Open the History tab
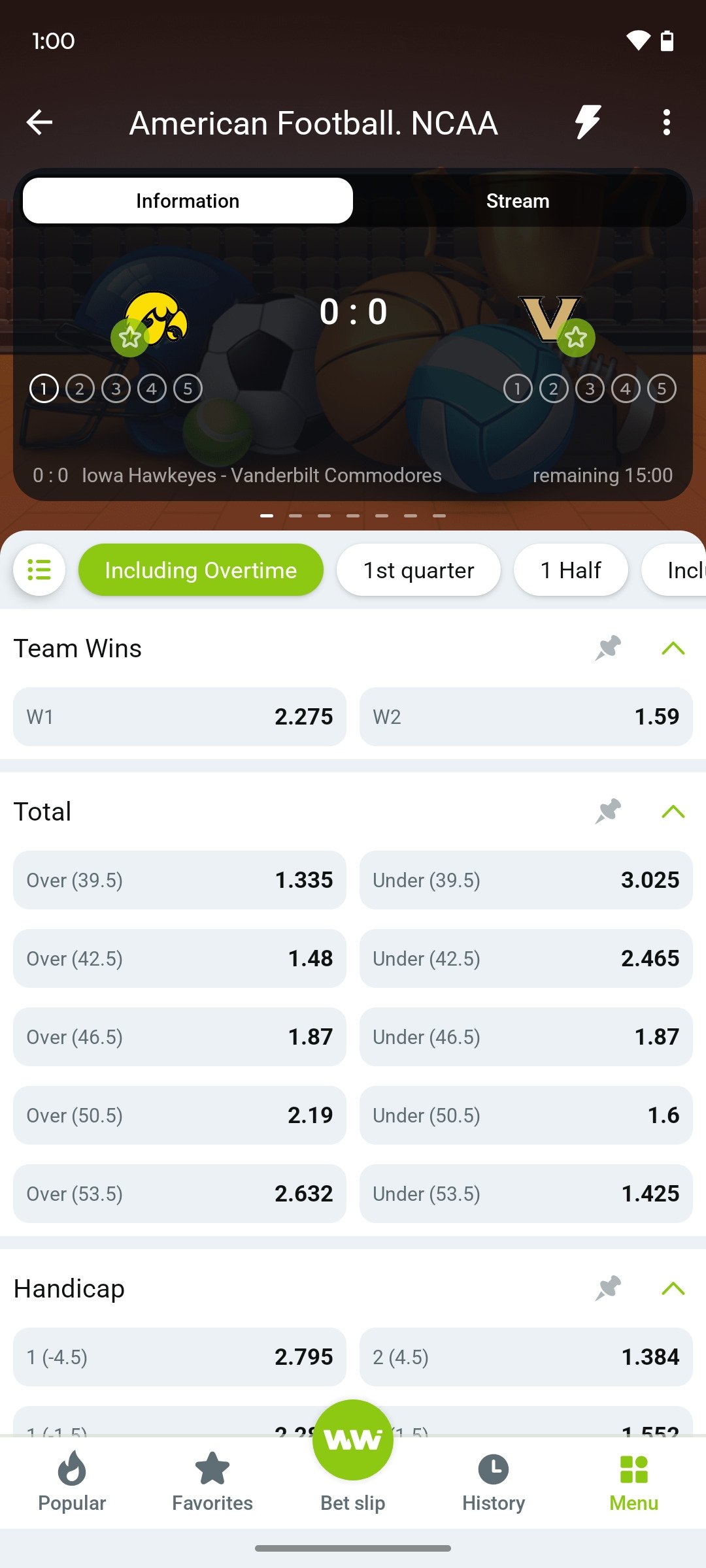 (494, 1482)
